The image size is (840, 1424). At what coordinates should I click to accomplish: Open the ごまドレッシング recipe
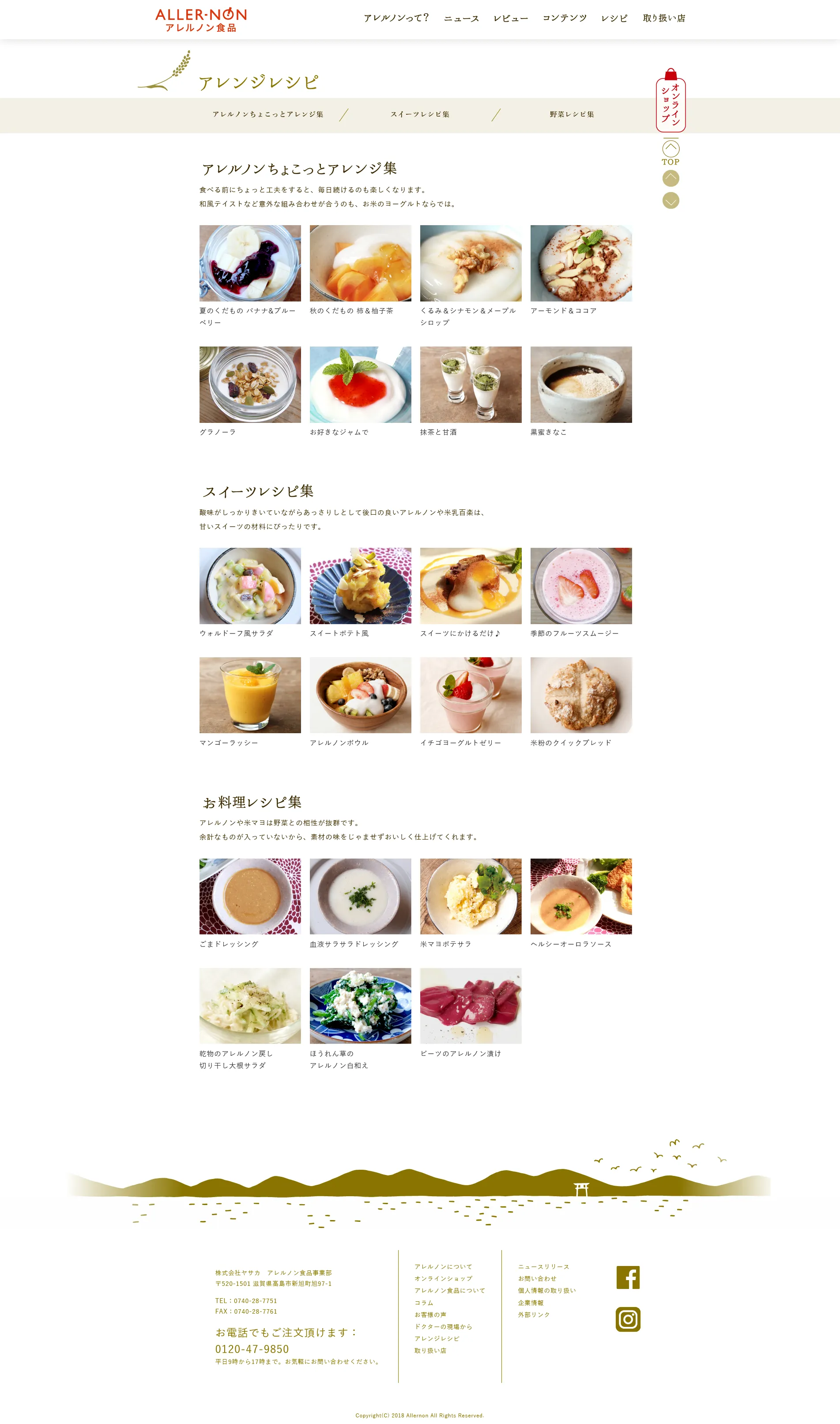[250, 897]
